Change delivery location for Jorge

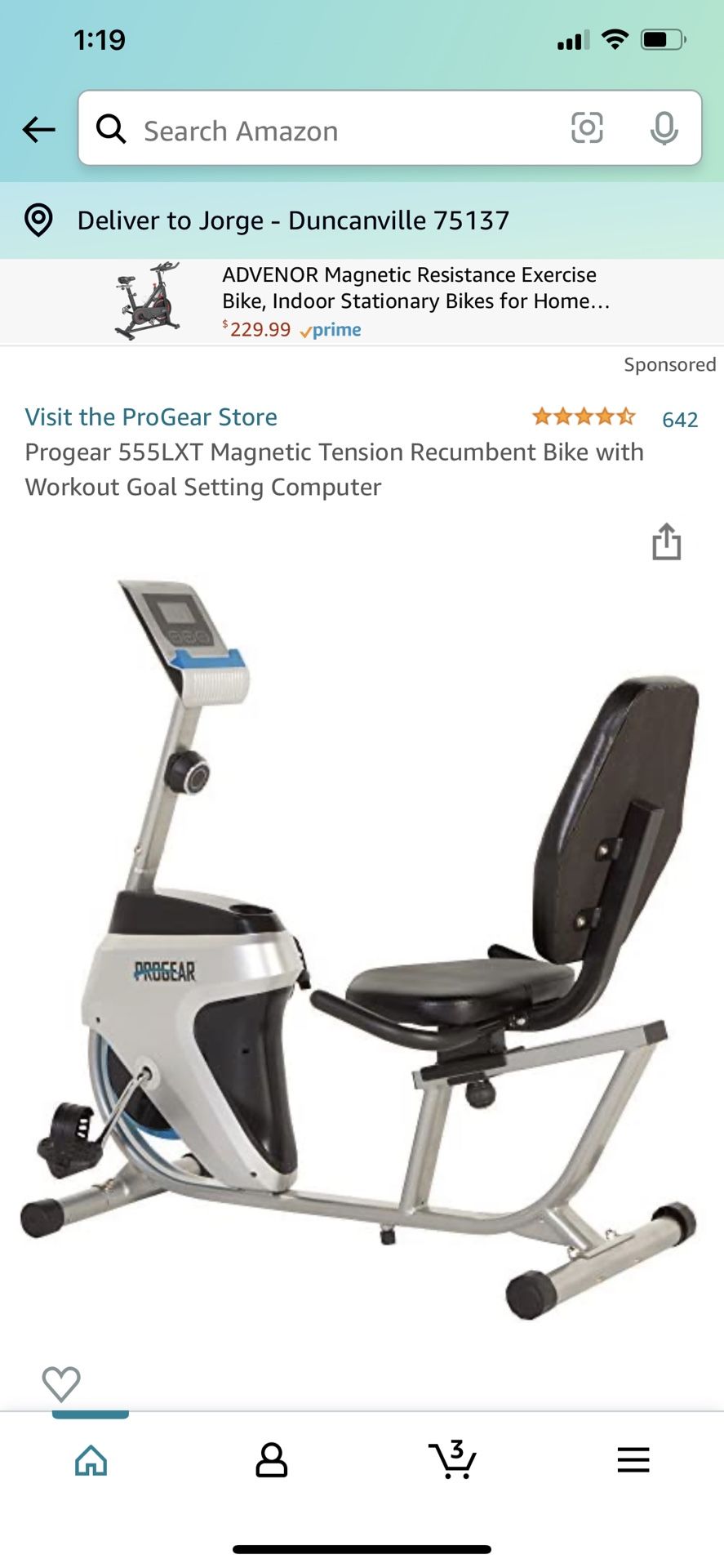[x=362, y=220]
